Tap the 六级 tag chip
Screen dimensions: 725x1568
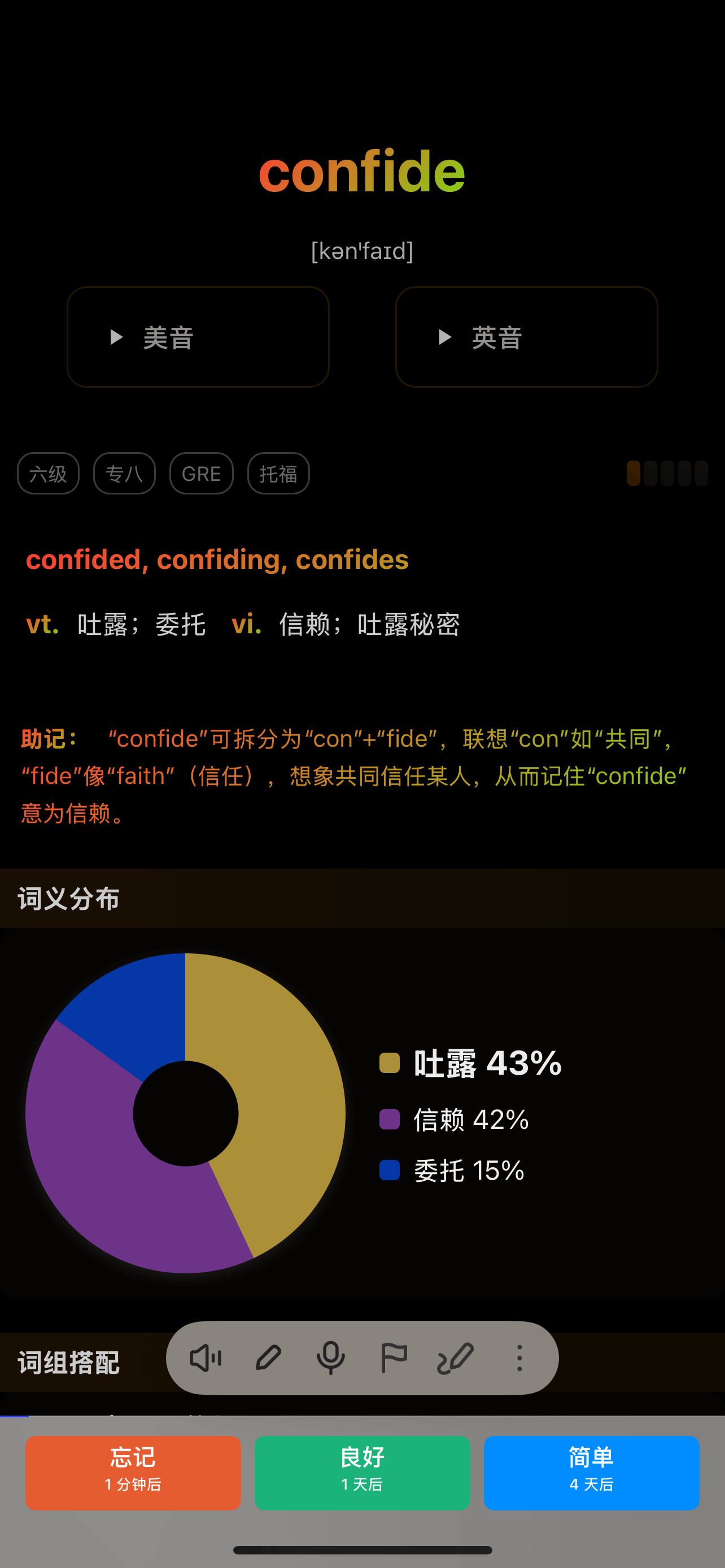pyautogui.click(x=48, y=473)
